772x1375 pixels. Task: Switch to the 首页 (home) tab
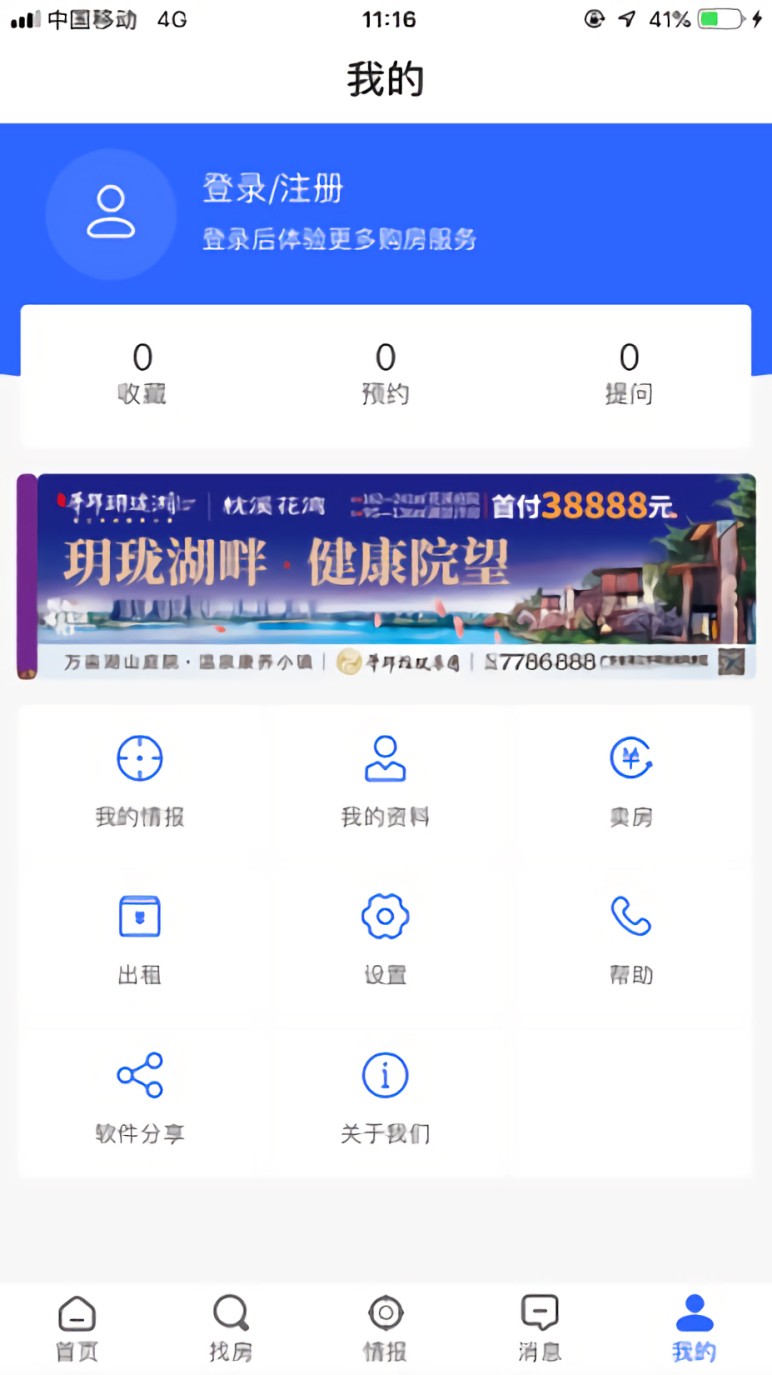[x=77, y=1325]
